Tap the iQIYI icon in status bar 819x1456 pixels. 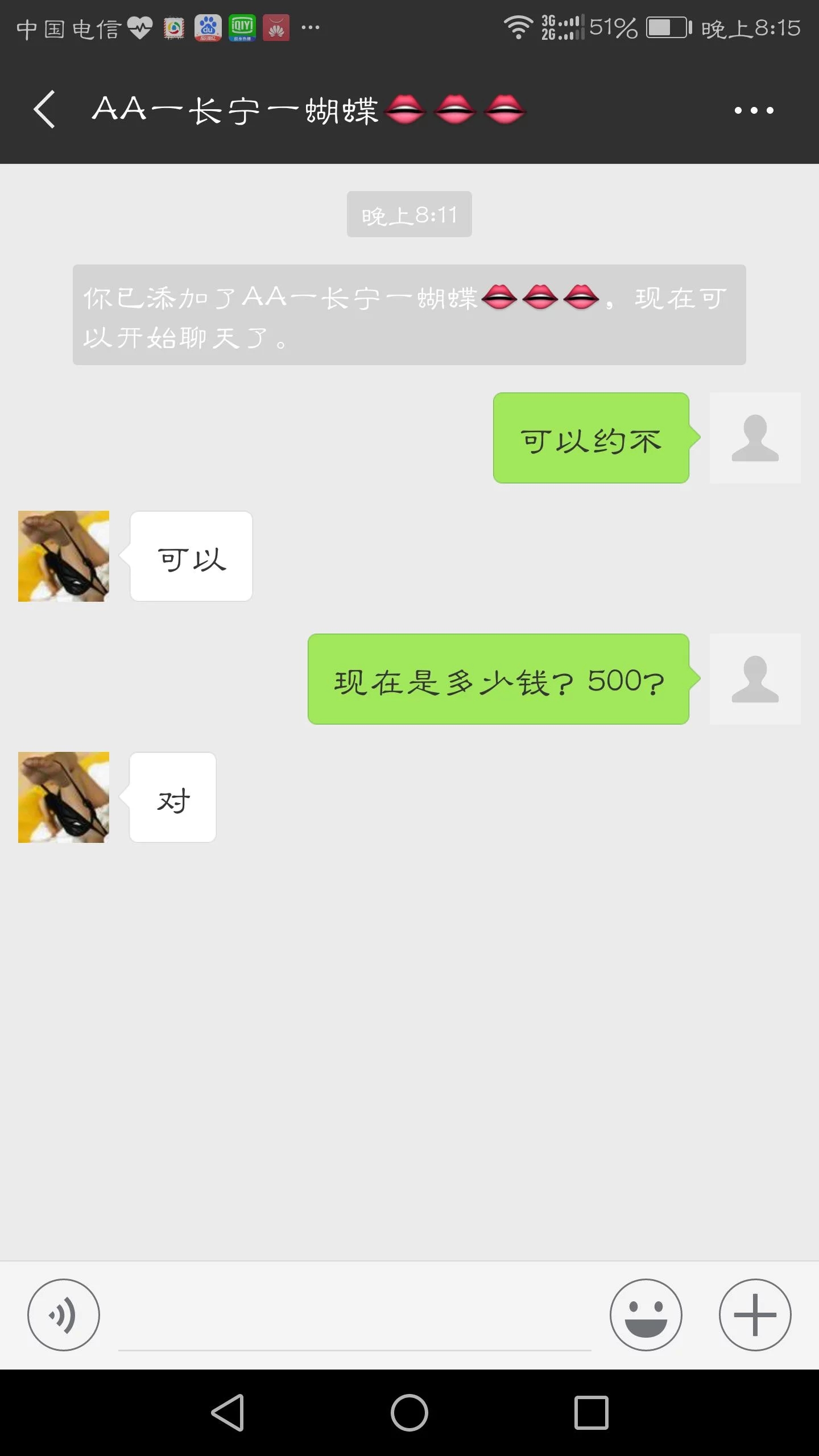241,27
